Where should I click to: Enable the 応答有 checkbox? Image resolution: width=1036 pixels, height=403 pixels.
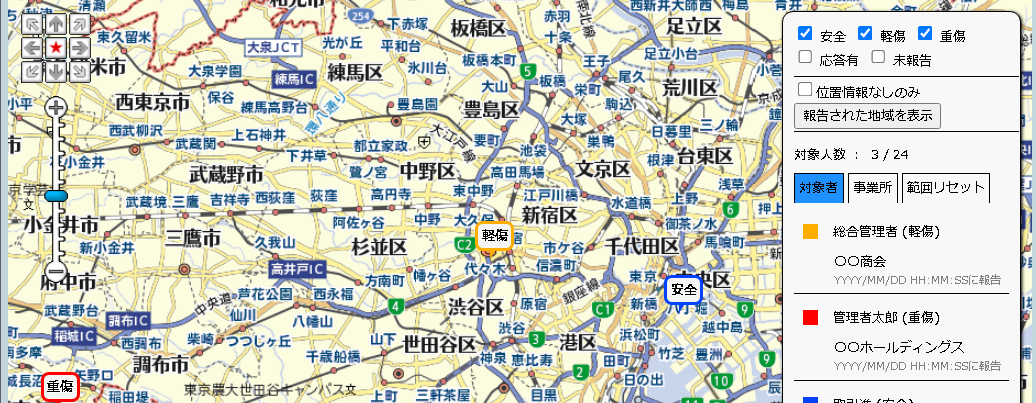pyautogui.click(x=805, y=58)
